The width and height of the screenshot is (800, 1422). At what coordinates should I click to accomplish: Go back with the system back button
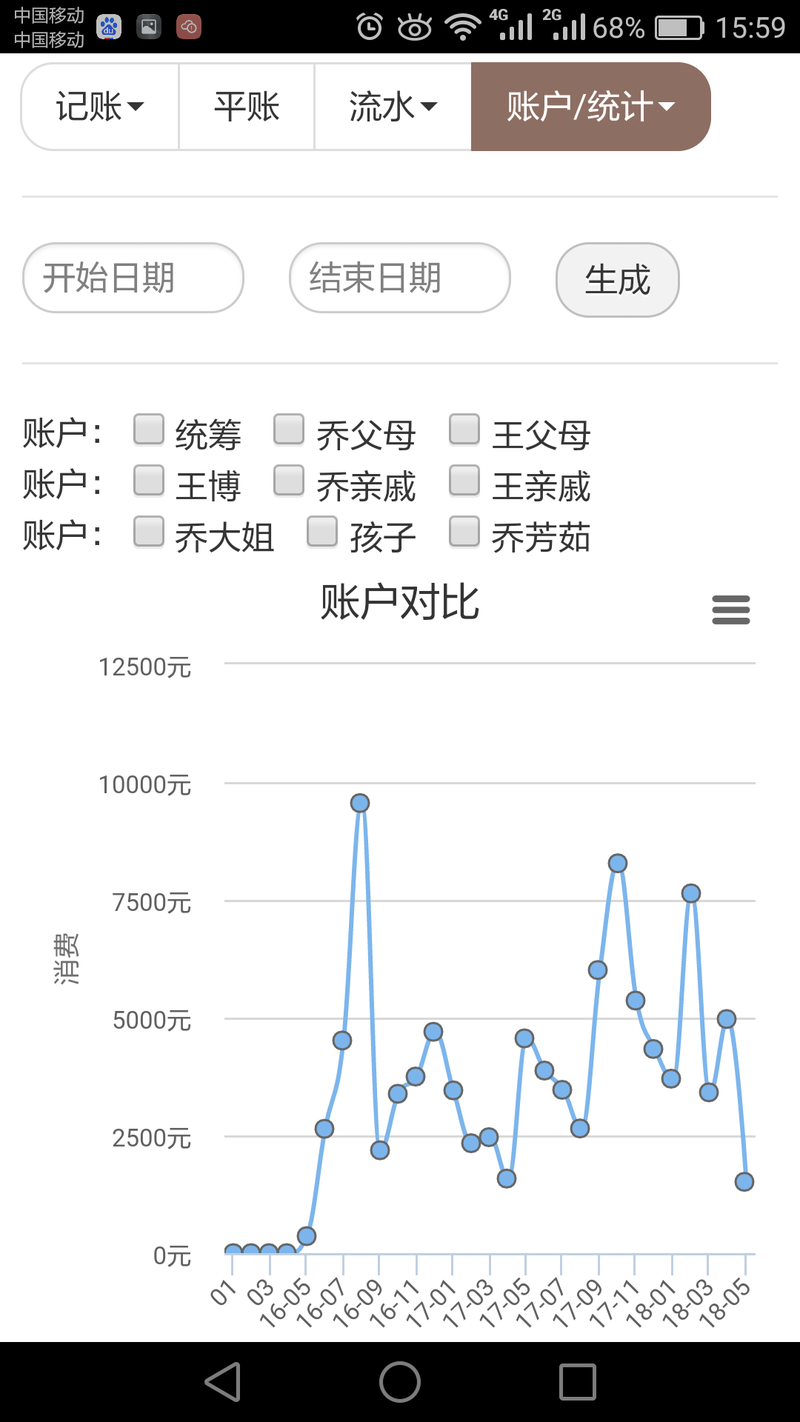[x=223, y=1382]
